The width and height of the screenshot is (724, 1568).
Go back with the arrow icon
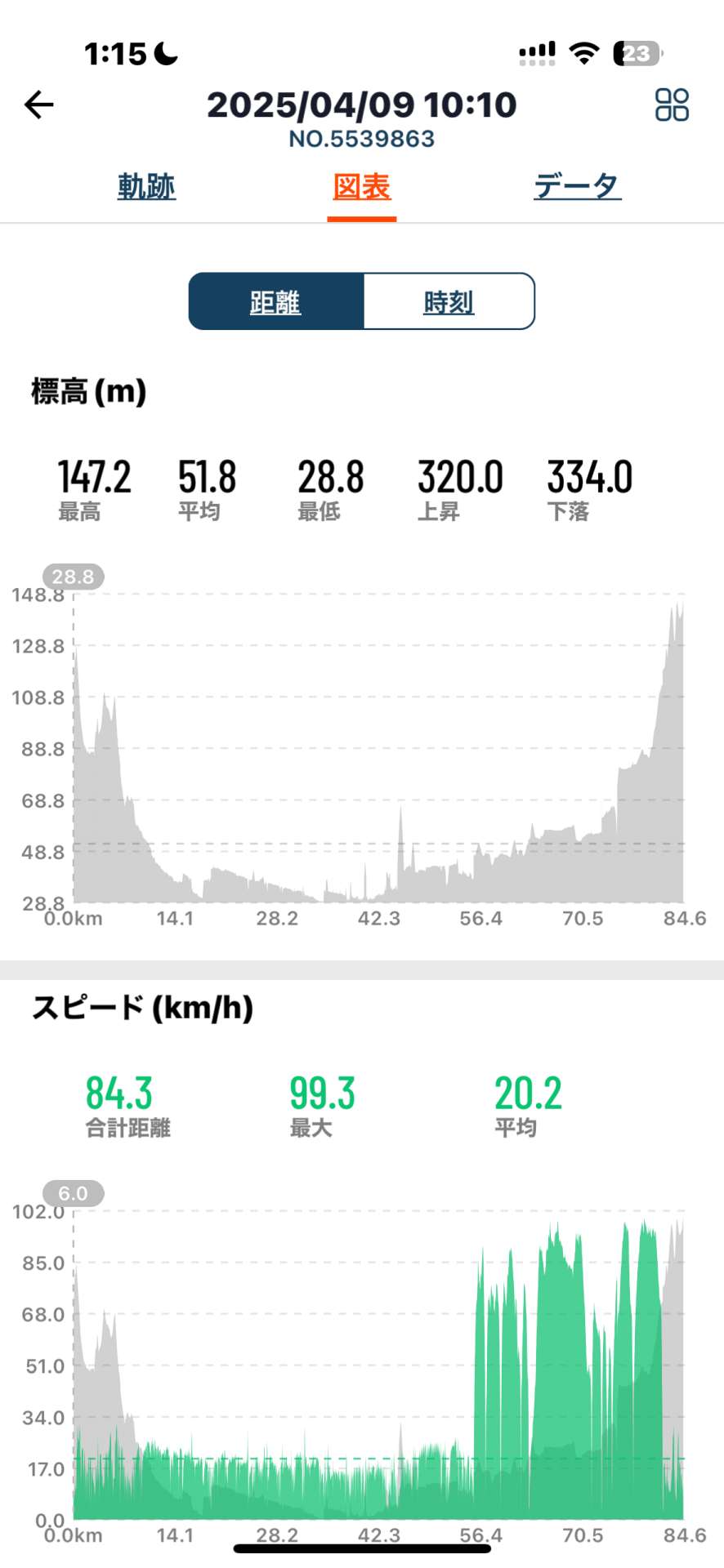tap(39, 105)
